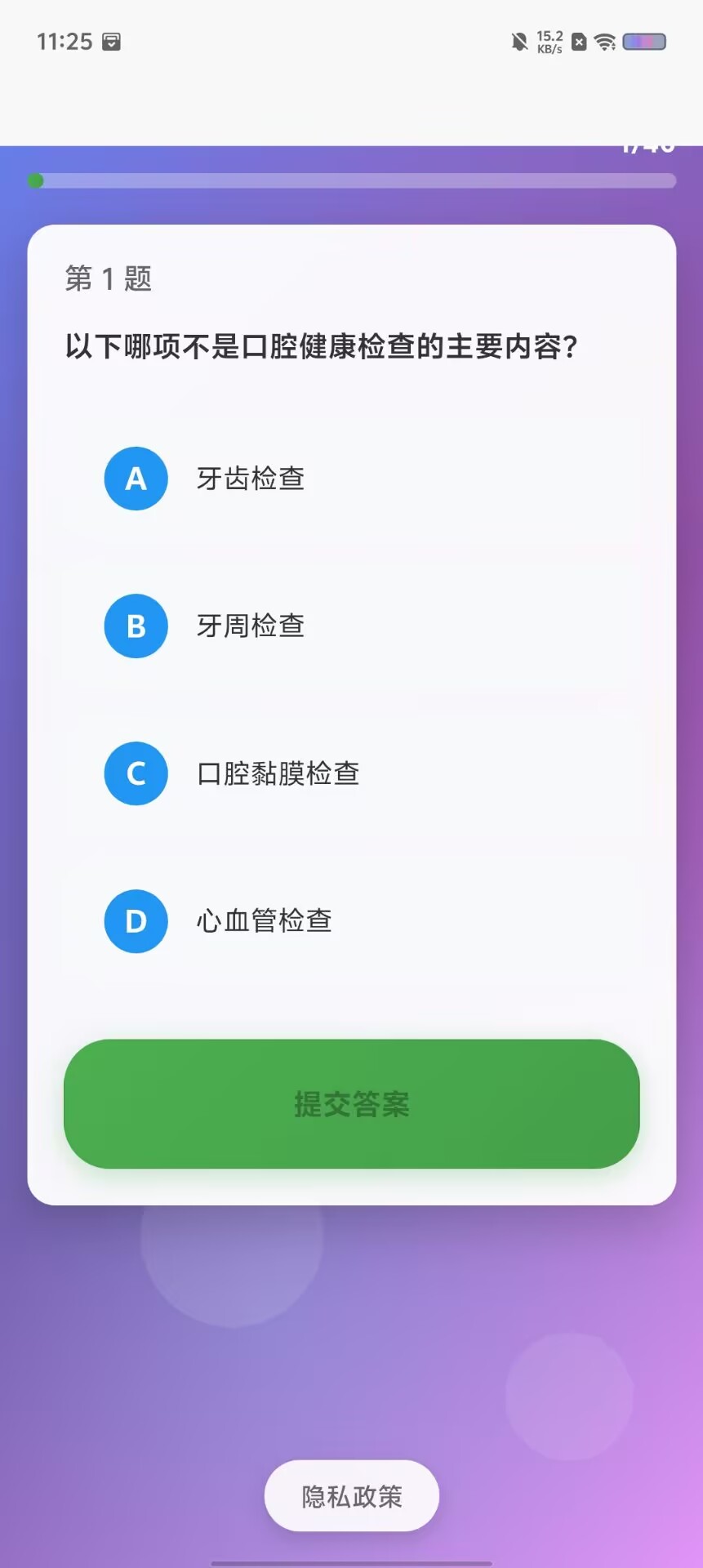
Task: Select answer D 心血管检查
Action: point(351,921)
